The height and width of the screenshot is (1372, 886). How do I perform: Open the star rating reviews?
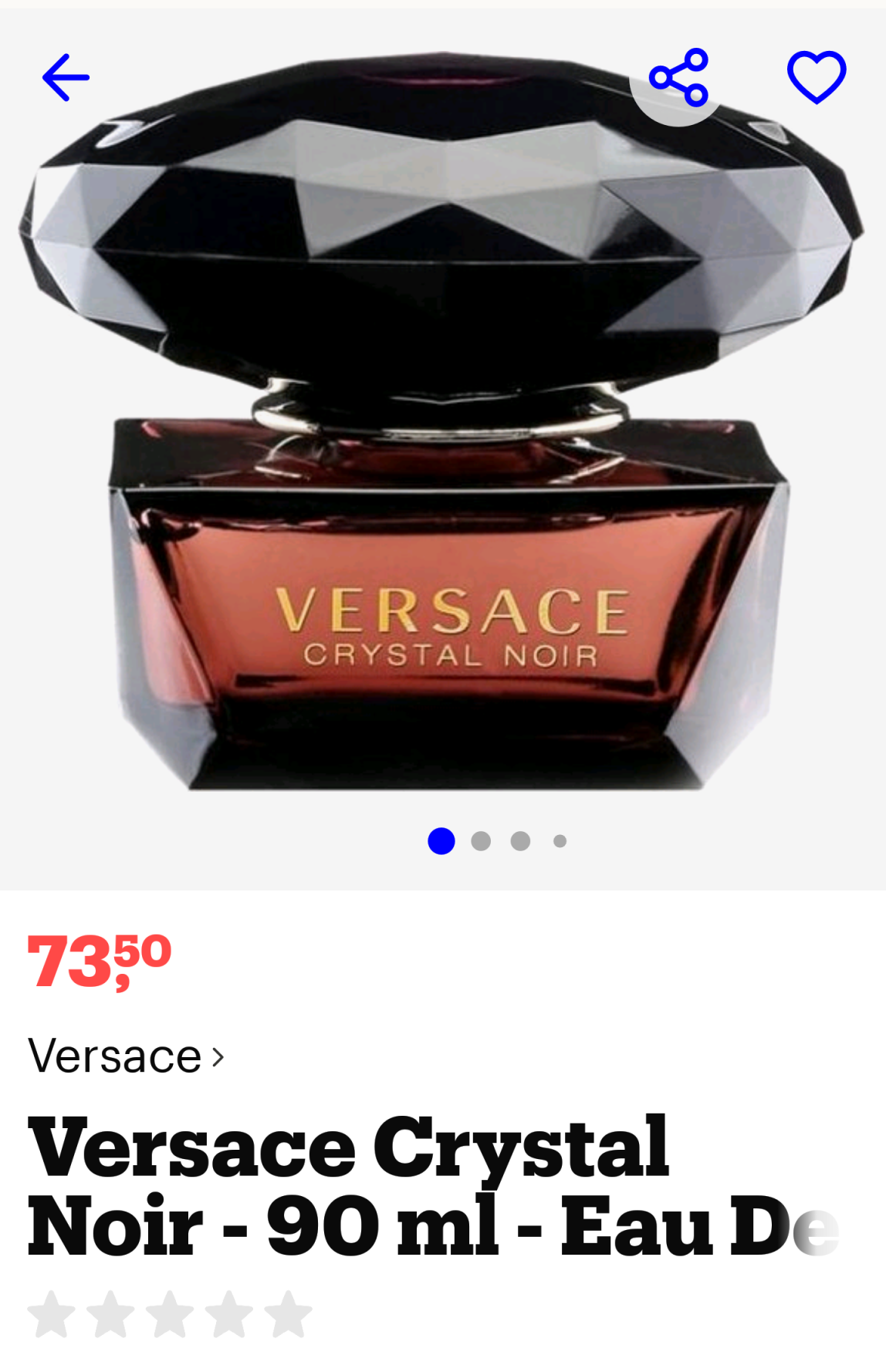pos(170,1314)
